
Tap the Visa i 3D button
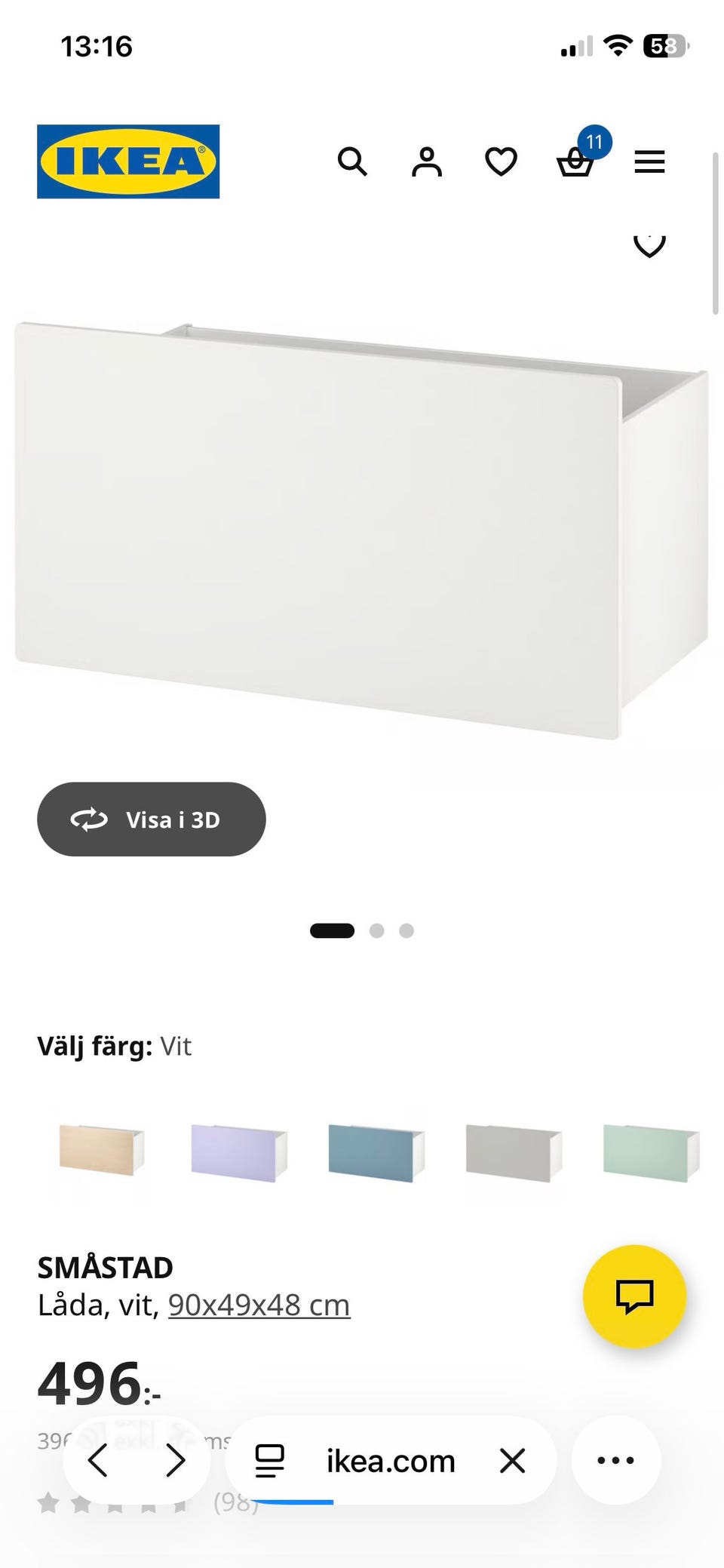click(x=152, y=819)
